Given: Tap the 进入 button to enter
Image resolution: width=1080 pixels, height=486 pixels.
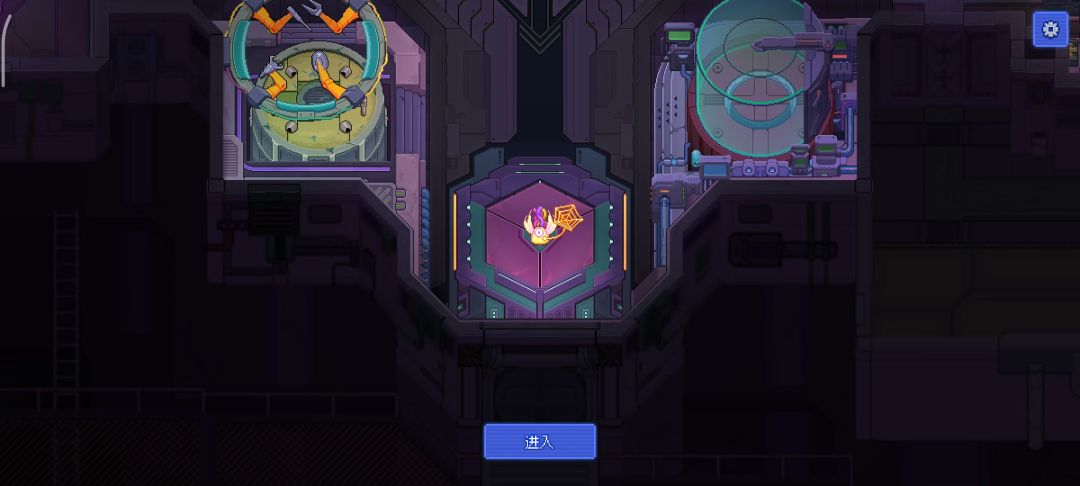Looking at the screenshot, I should [x=540, y=442].
